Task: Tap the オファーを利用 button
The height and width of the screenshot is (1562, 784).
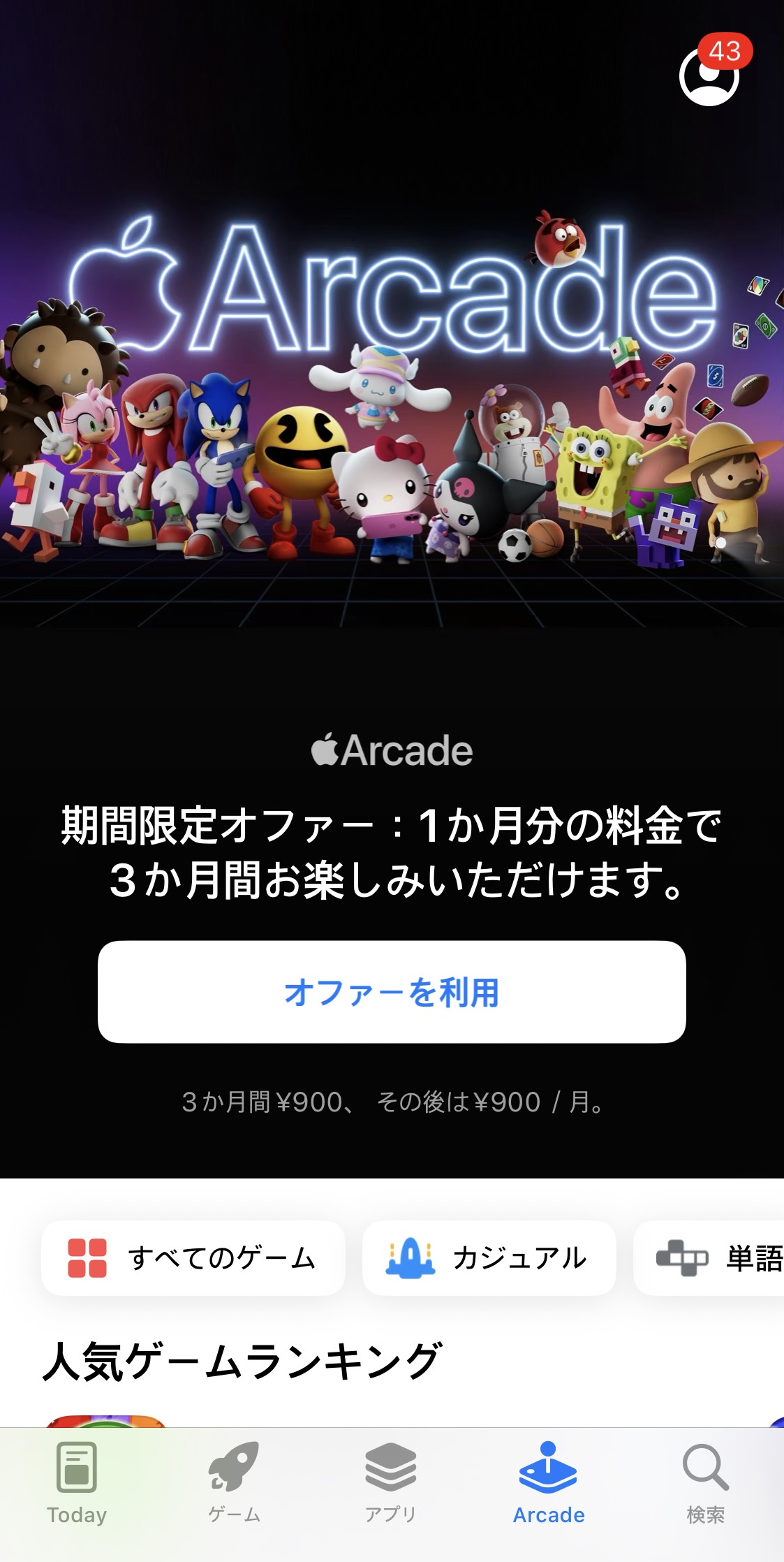Action: tap(392, 992)
